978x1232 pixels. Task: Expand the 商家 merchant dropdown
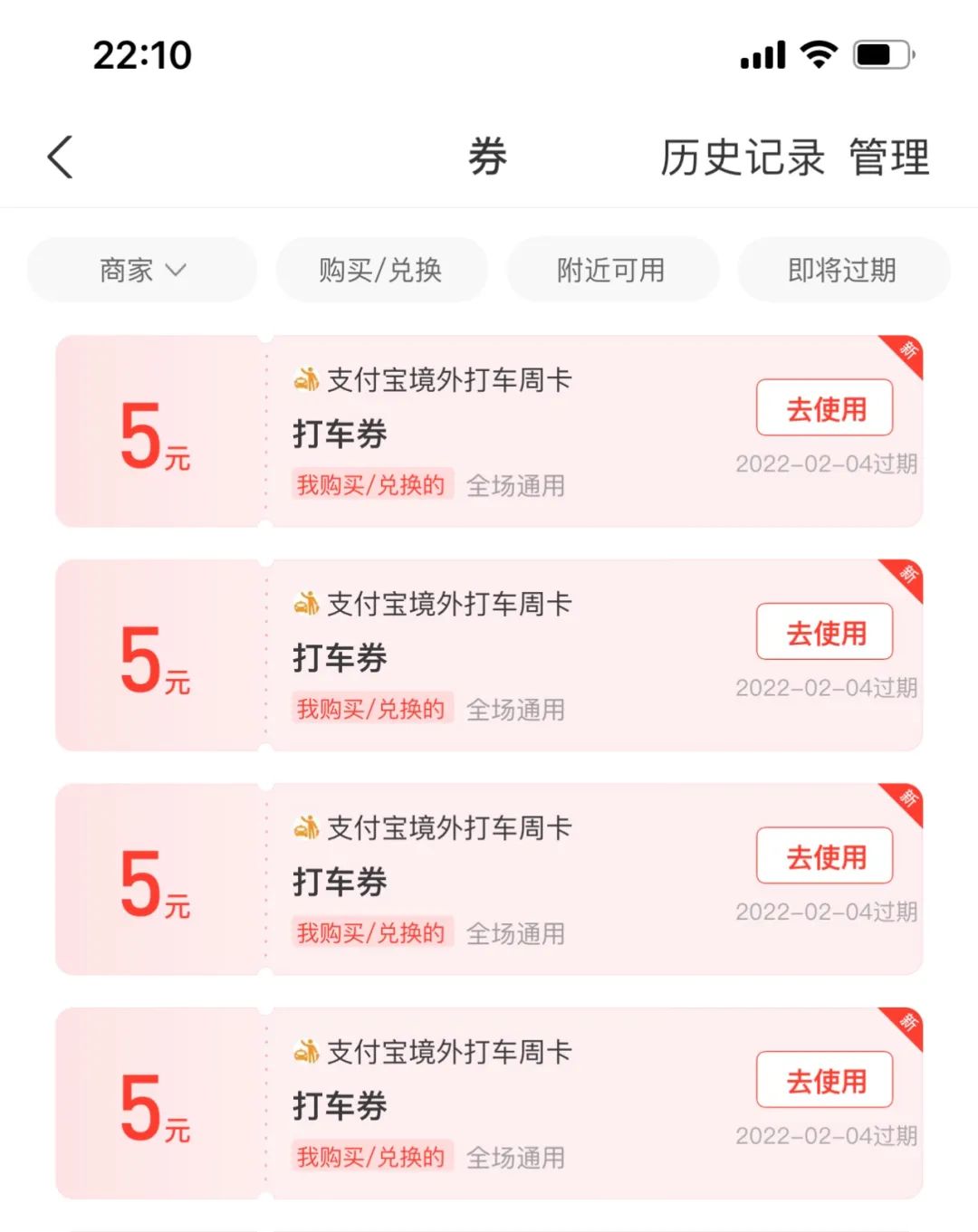point(142,270)
